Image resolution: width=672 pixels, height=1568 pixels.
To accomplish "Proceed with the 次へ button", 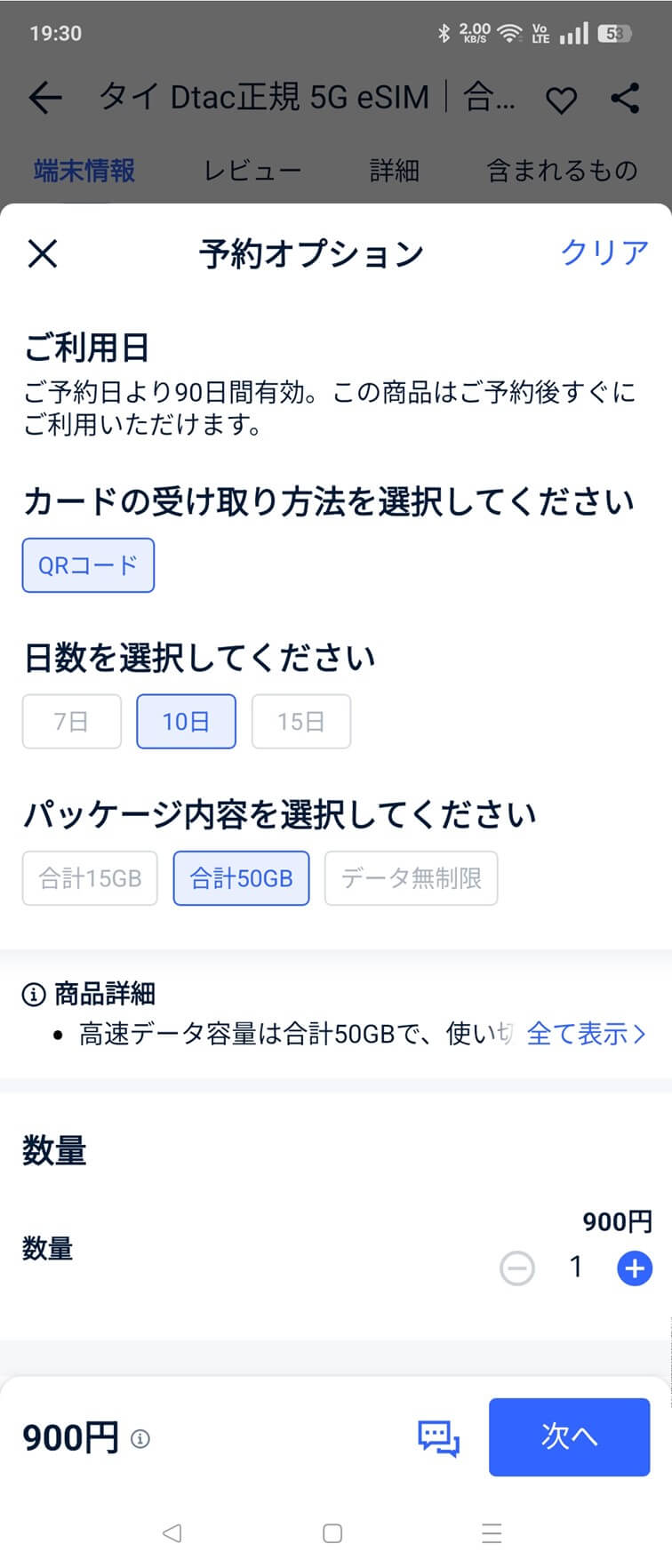I will click(569, 1436).
